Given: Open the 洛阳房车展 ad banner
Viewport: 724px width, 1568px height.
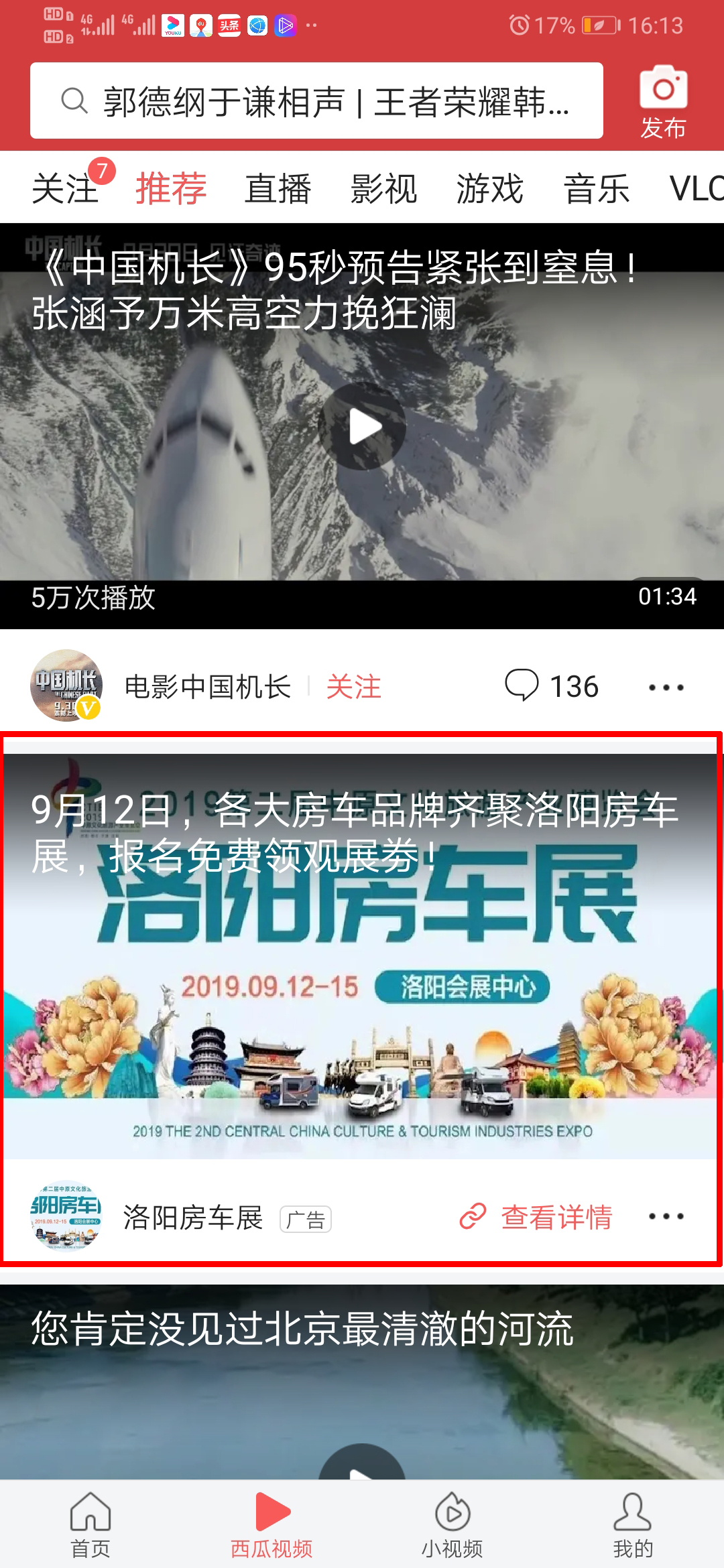Looking at the screenshot, I should (362, 958).
